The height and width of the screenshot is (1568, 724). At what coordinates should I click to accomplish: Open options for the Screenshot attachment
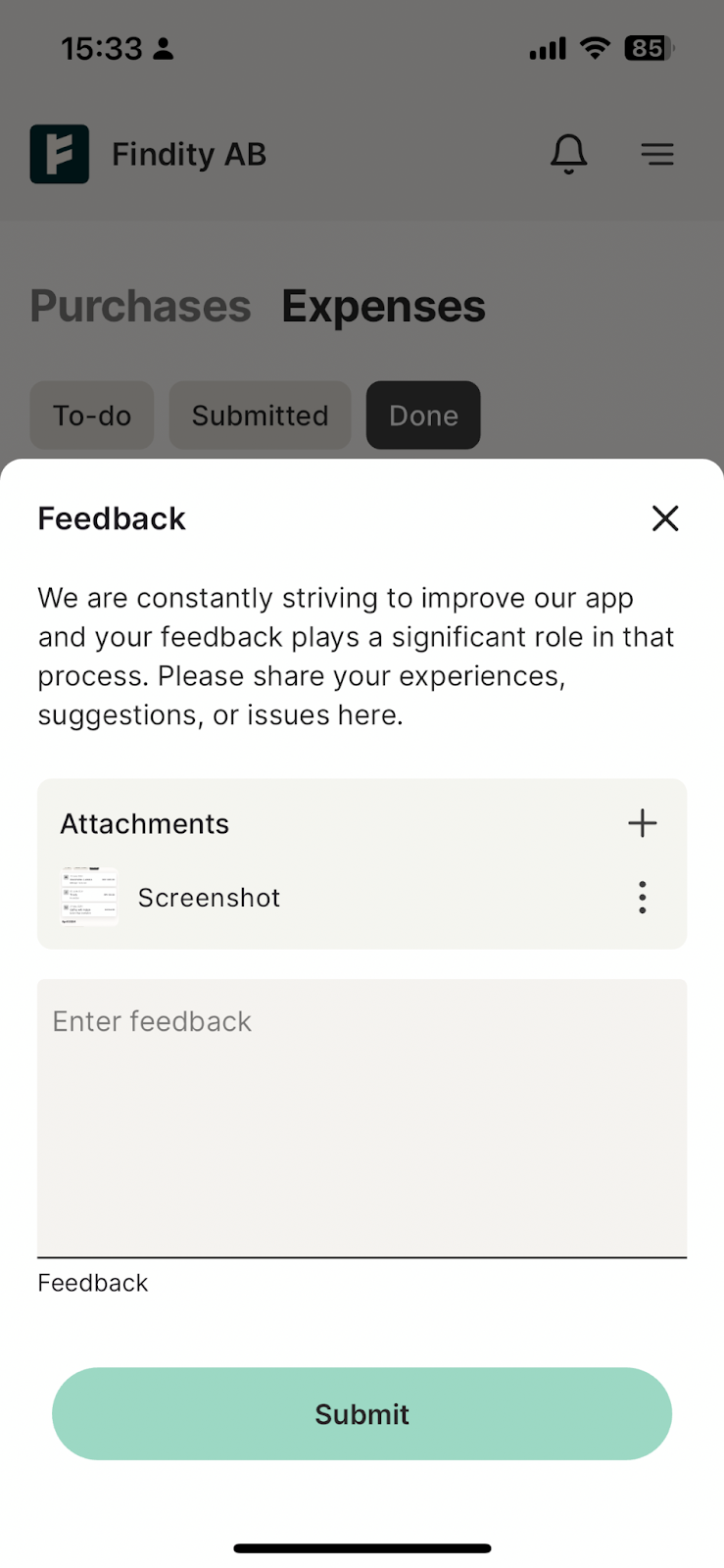(643, 898)
